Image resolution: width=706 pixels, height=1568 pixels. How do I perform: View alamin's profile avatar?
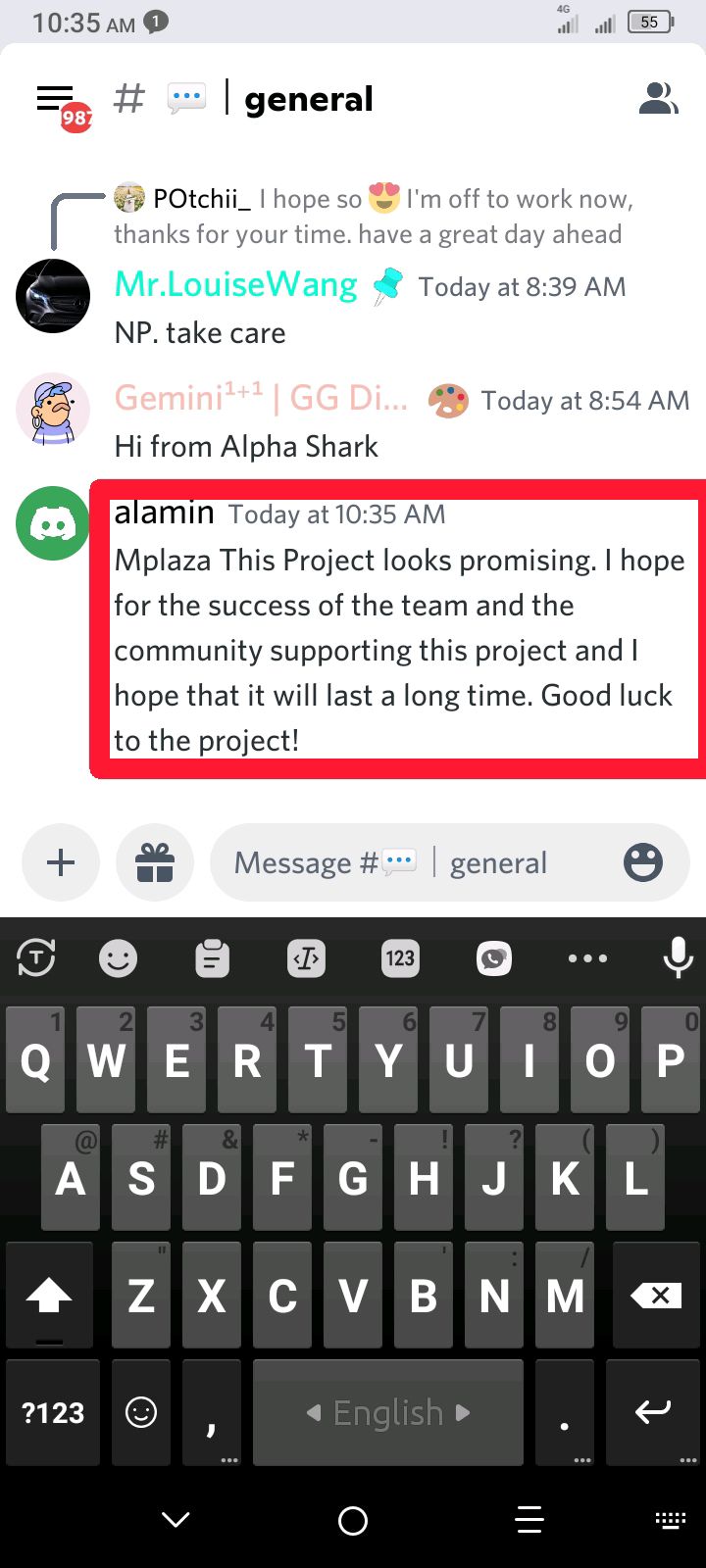pyautogui.click(x=53, y=523)
